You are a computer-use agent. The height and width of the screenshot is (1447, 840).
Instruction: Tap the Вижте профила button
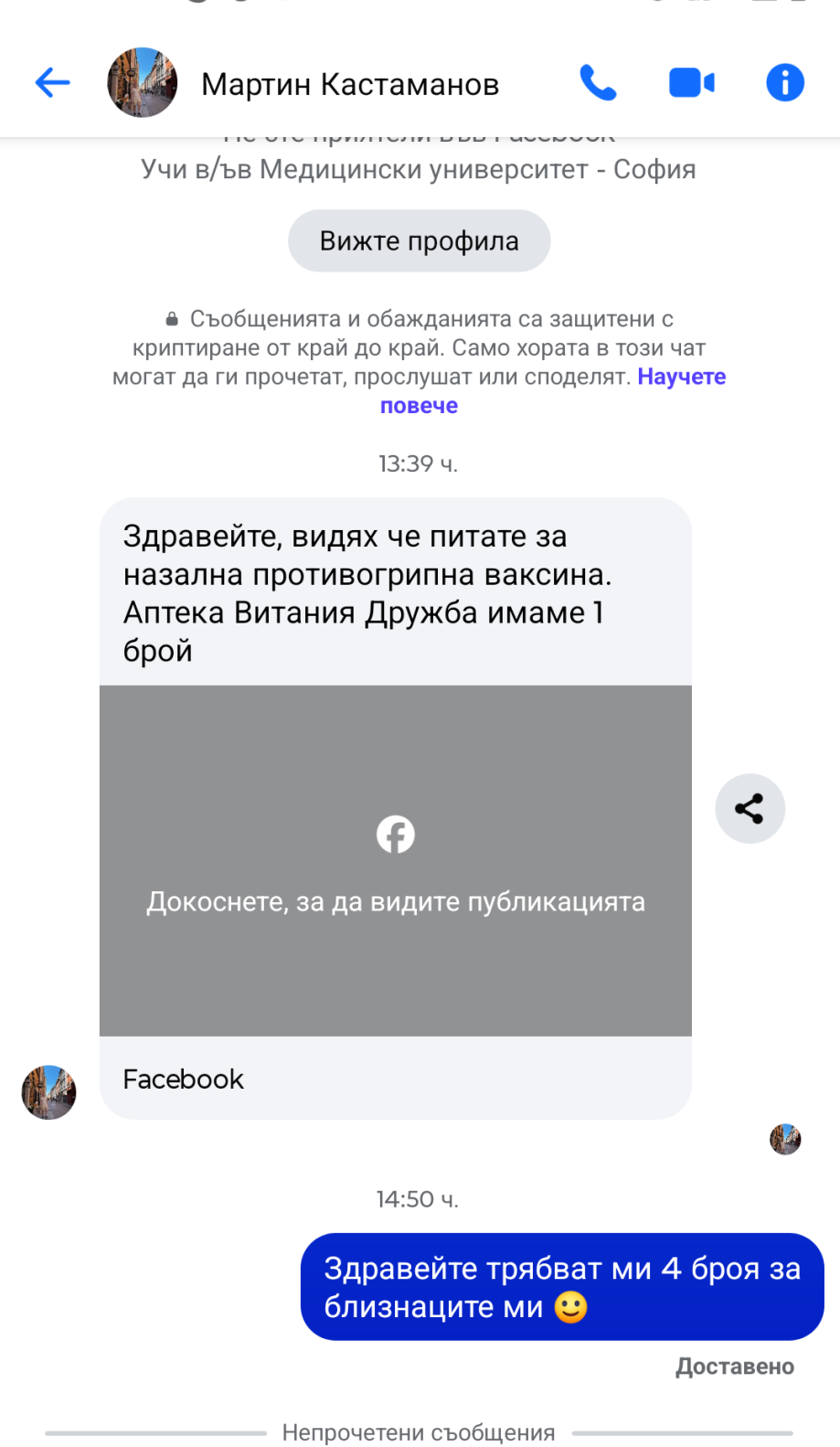[419, 241]
